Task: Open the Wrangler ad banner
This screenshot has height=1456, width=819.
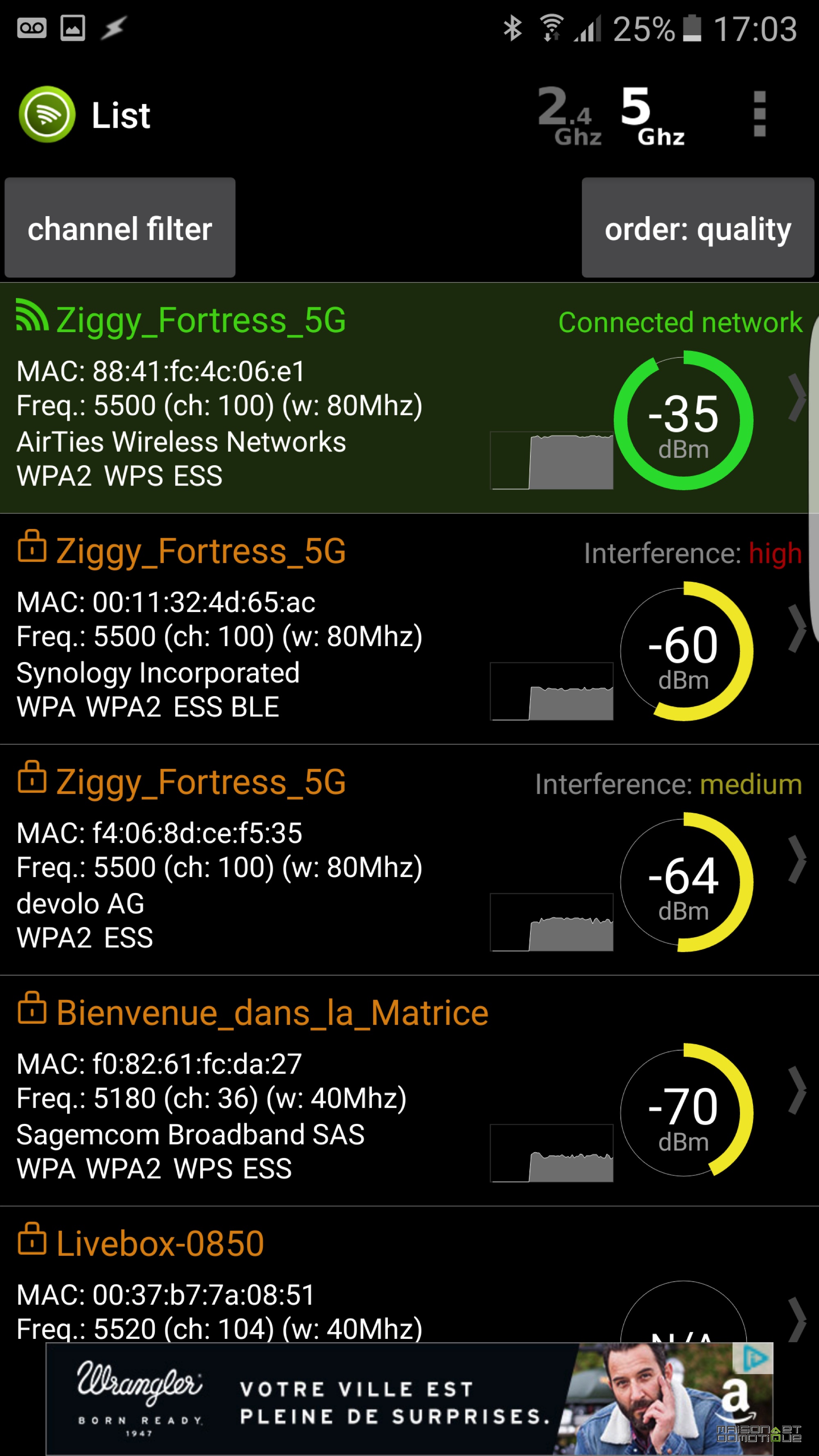Action: (409, 1398)
